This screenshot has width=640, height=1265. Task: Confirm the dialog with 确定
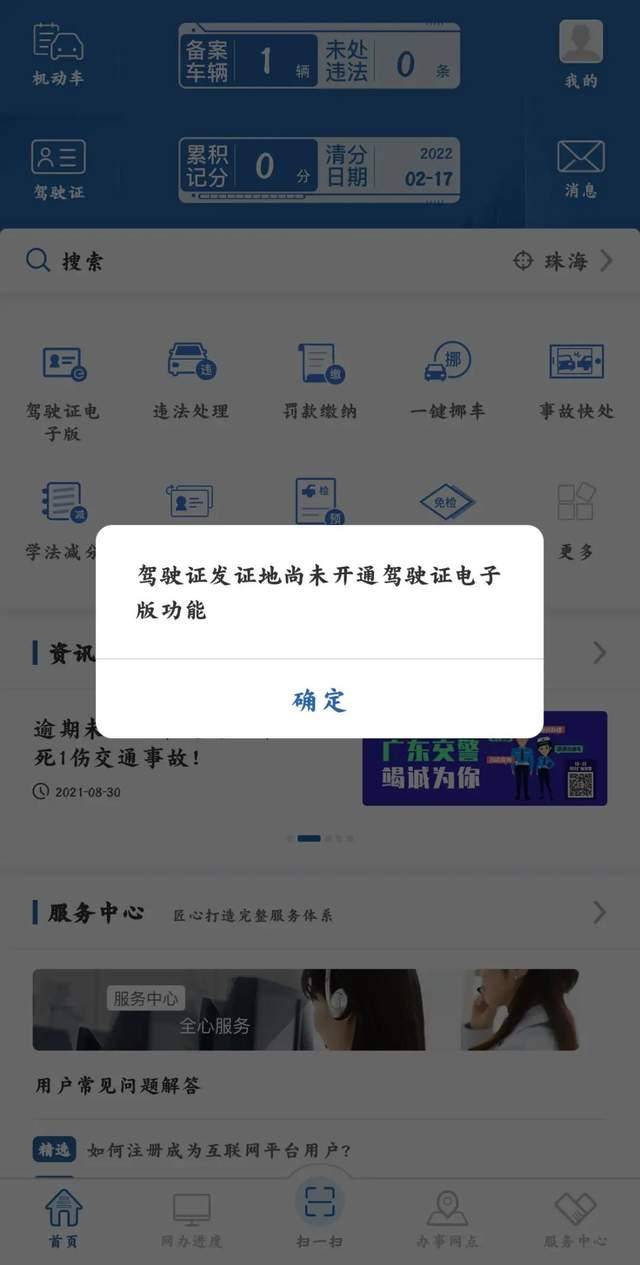(319, 700)
